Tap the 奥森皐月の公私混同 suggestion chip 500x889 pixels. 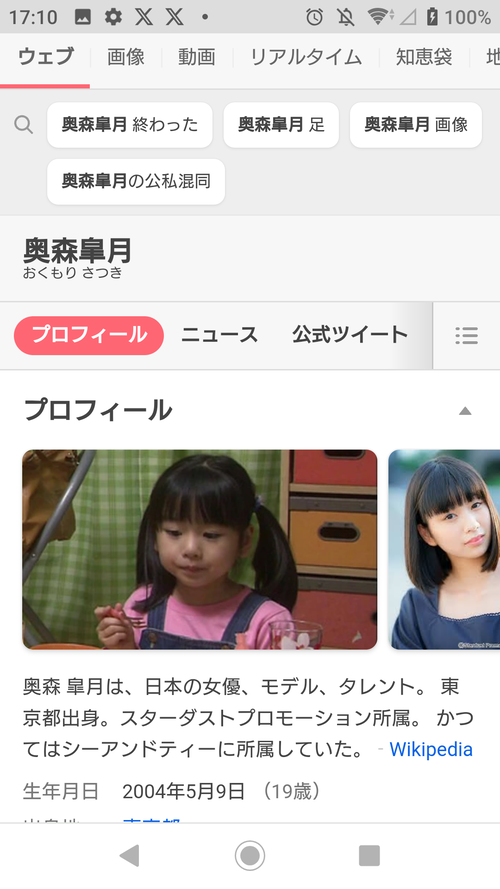pyautogui.click(x=136, y=181)
